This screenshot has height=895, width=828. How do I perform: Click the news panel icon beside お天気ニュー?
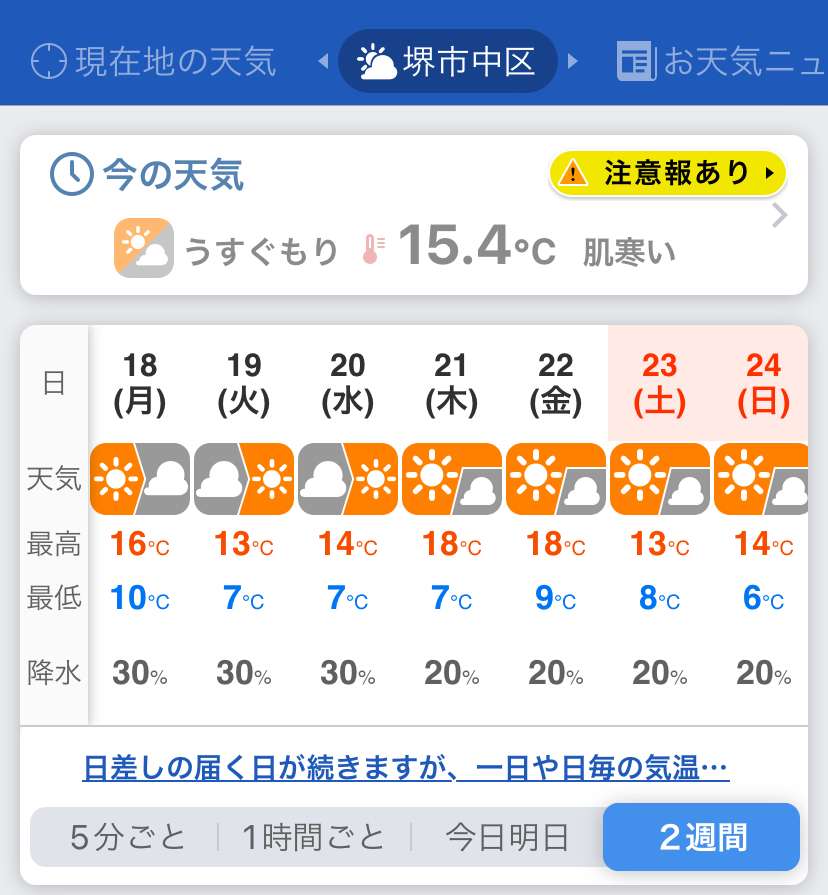pos(635,61)
